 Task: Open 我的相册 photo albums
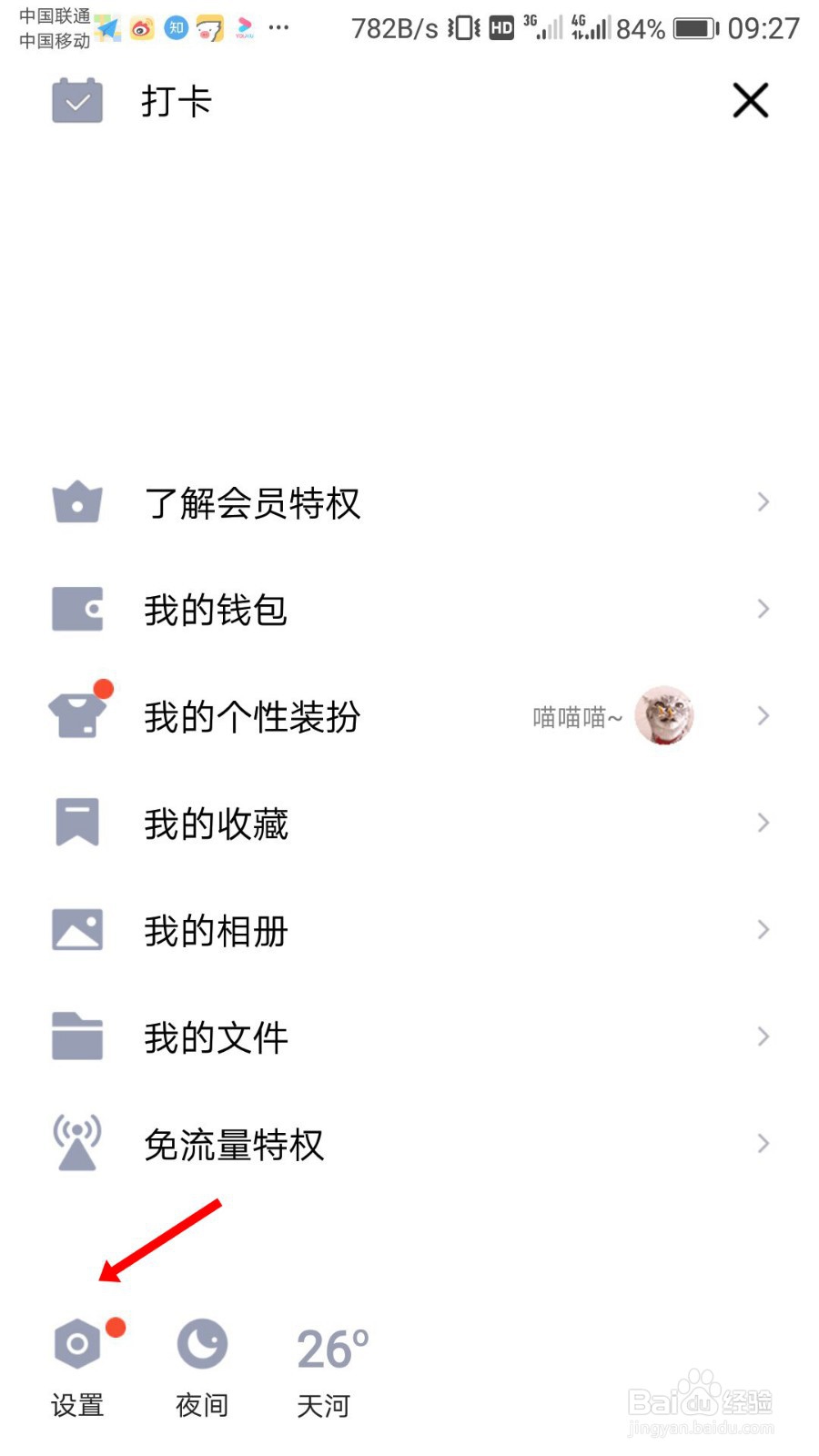click(217, 930)
